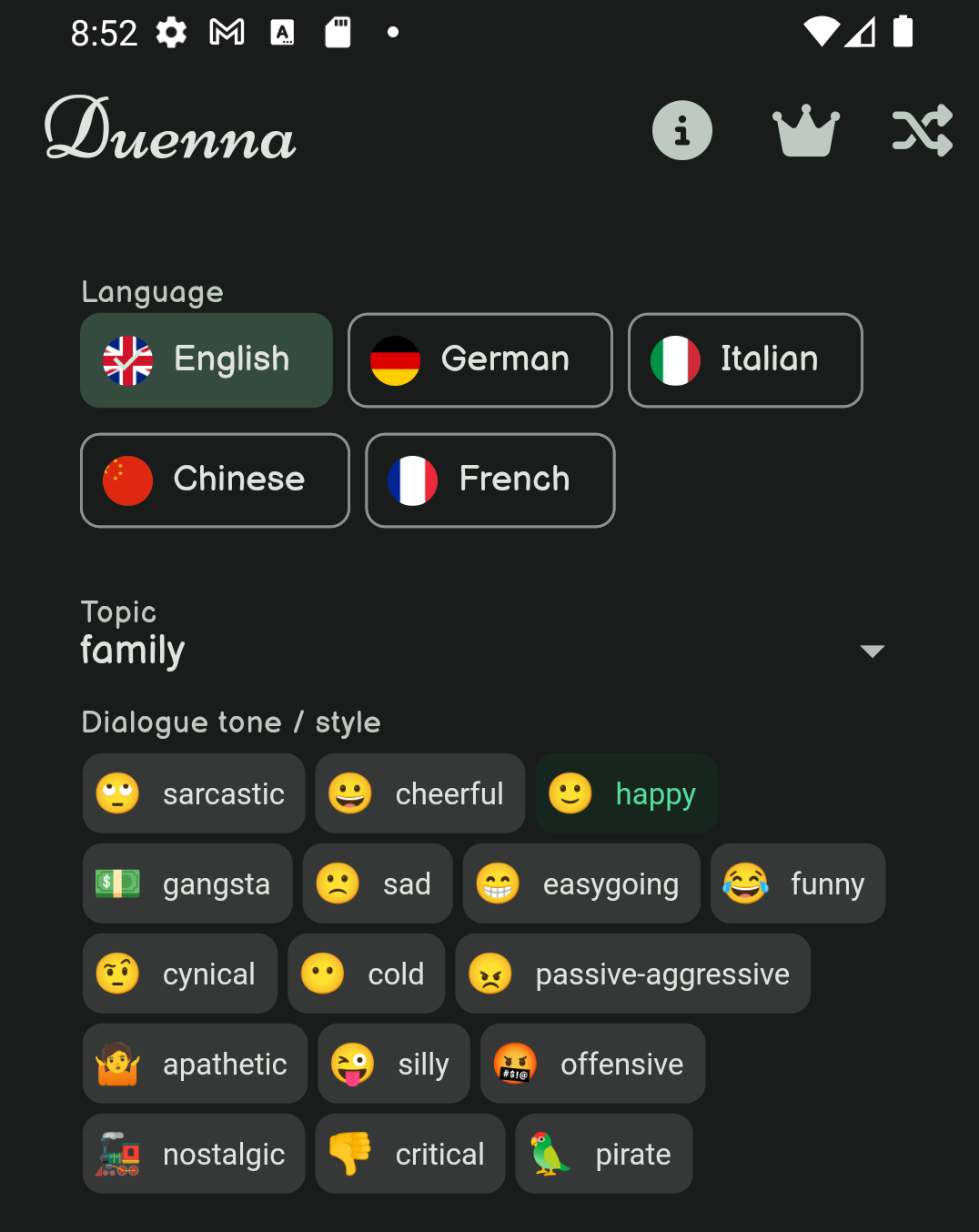Screen dimensions: 979x1232
Task: Pick the nostalgic tone
Action: click(x=194, y=1154)
